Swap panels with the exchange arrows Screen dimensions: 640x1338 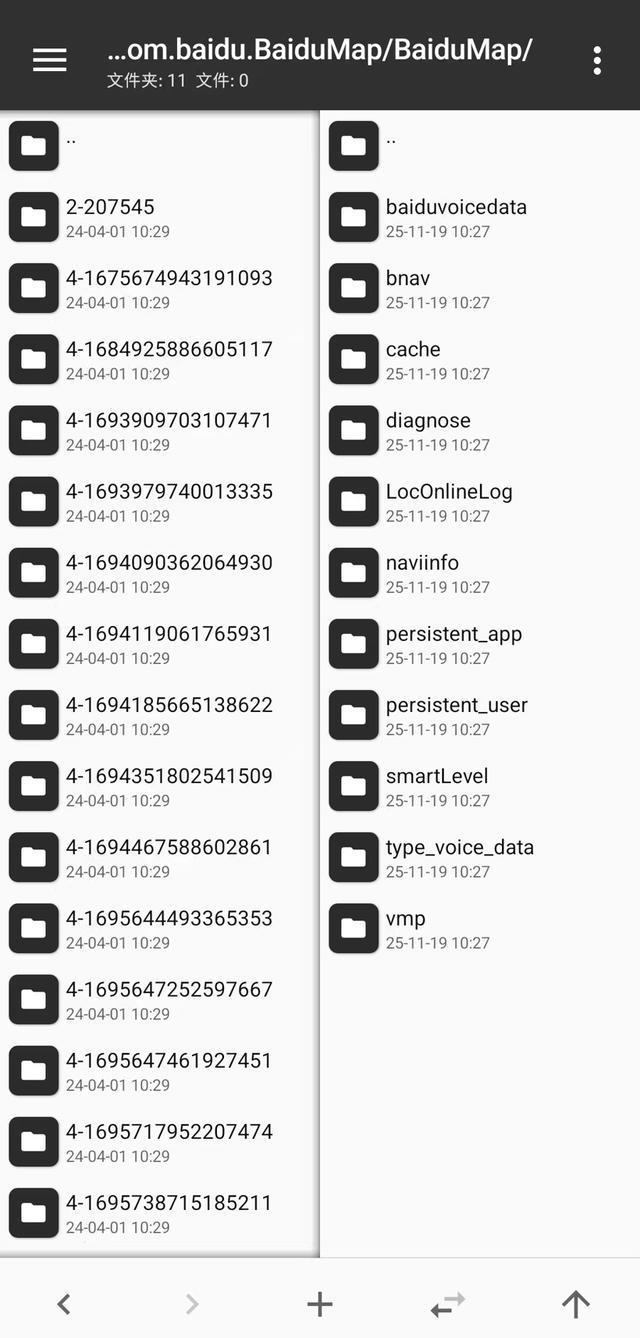pos(448,1304)
